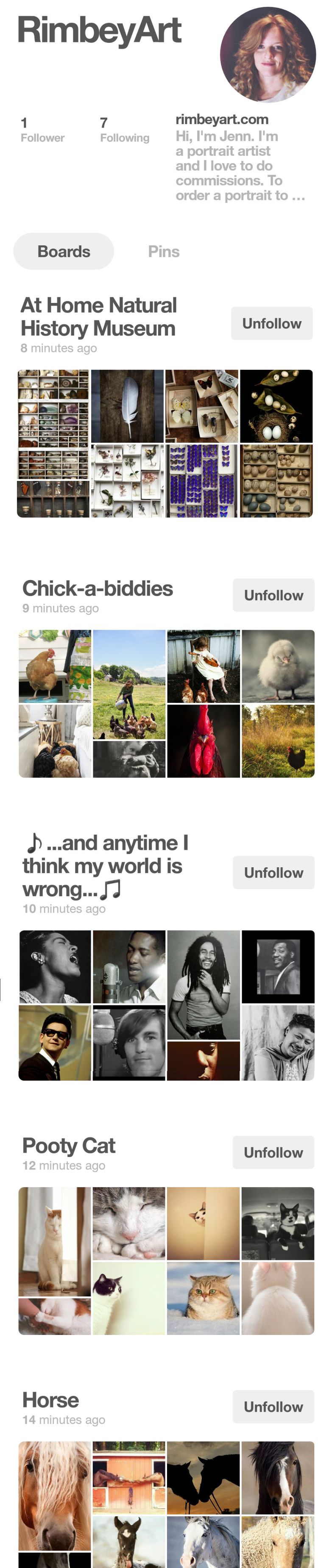View the 7 Following list
The image size is (318, 1568).
coord(124,130)
